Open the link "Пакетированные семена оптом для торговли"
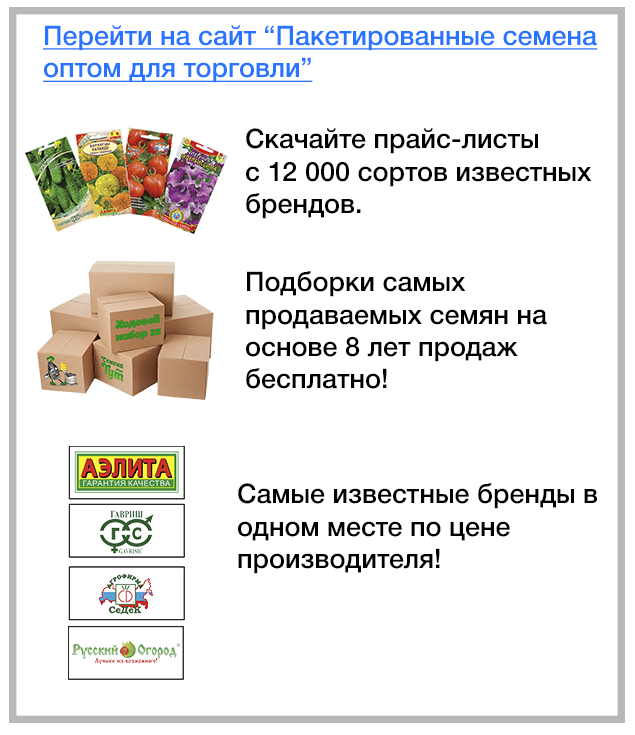This screenshot has height=735, width=635. point(320,39)
